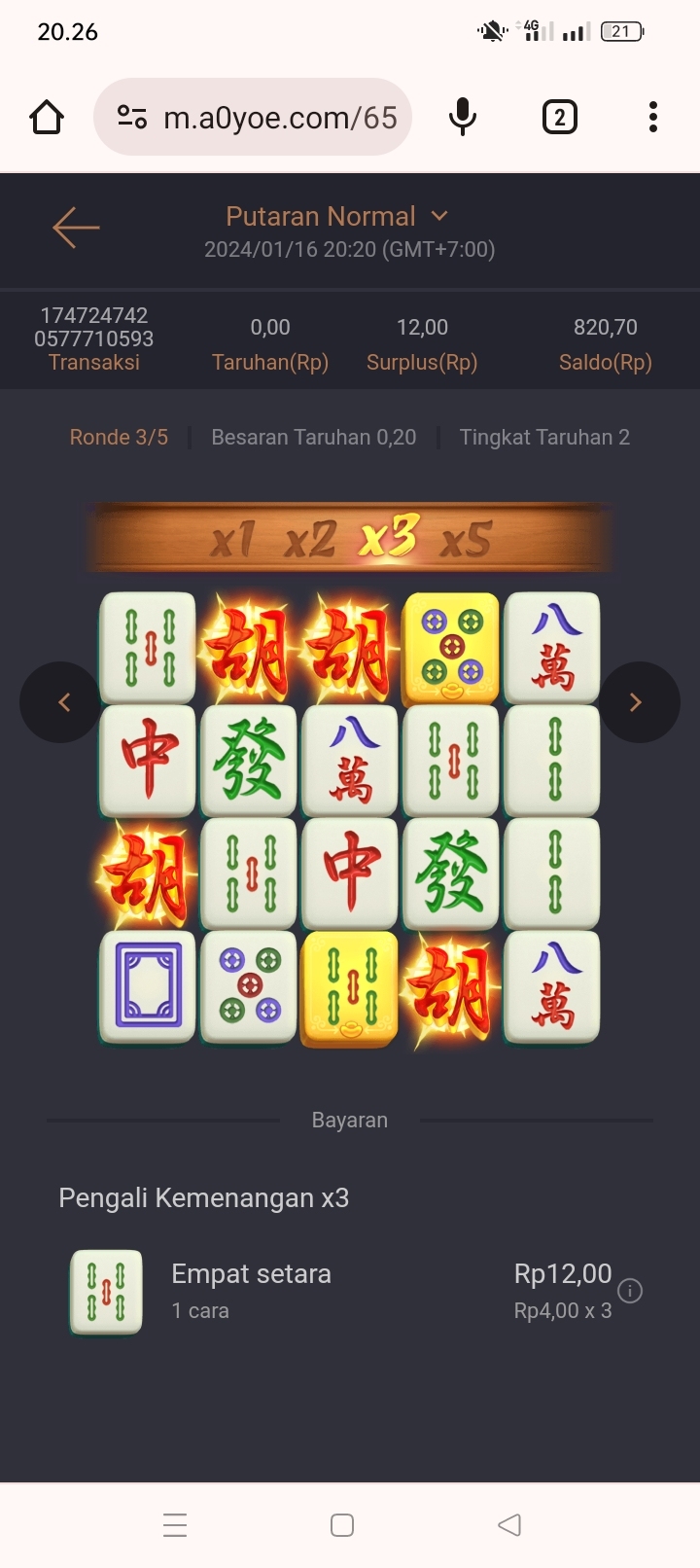Start voice search with the microphone

click(463, 118)
